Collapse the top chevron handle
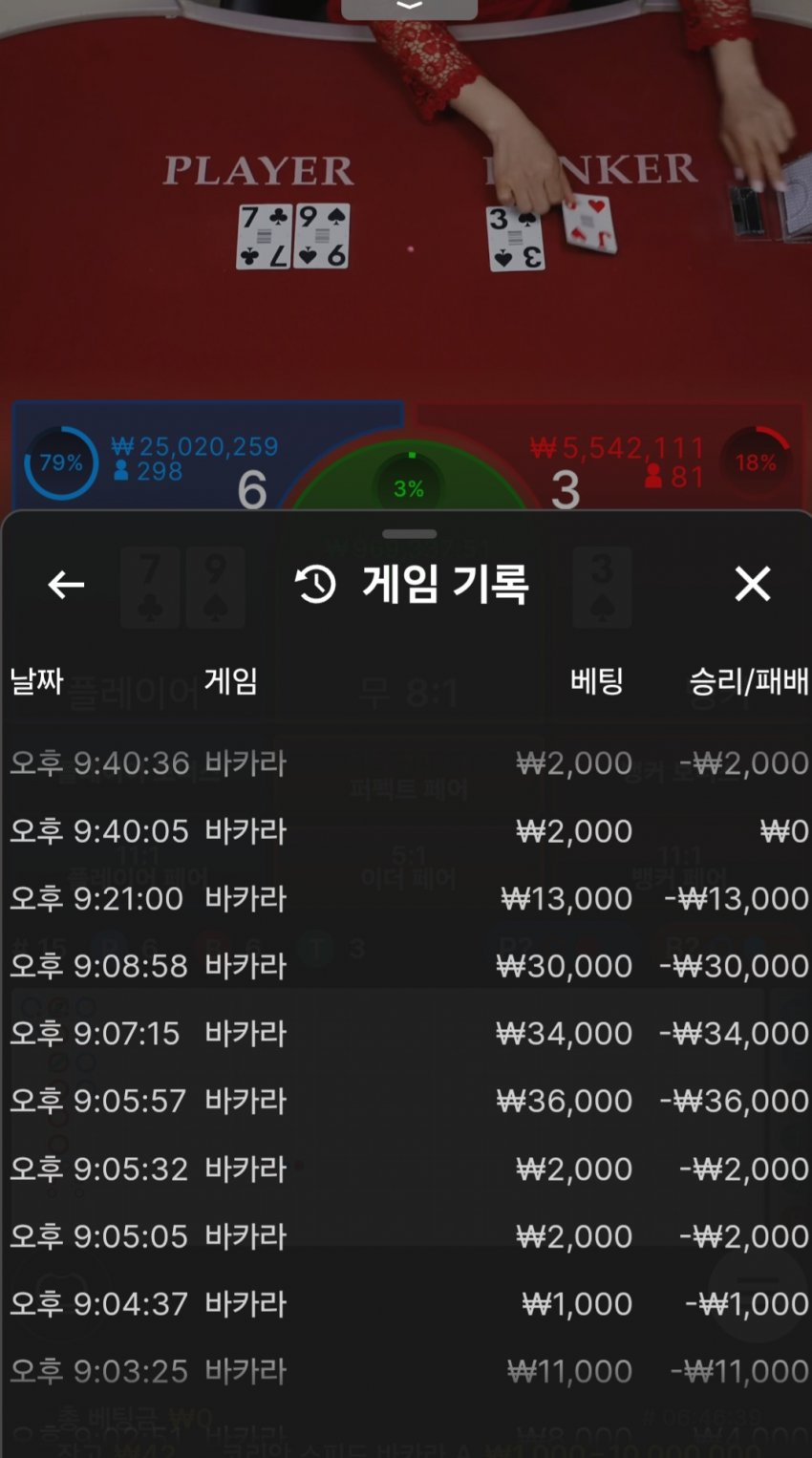Image resolution: width=812 pixels, height=1458 pixels. [409, 8]
